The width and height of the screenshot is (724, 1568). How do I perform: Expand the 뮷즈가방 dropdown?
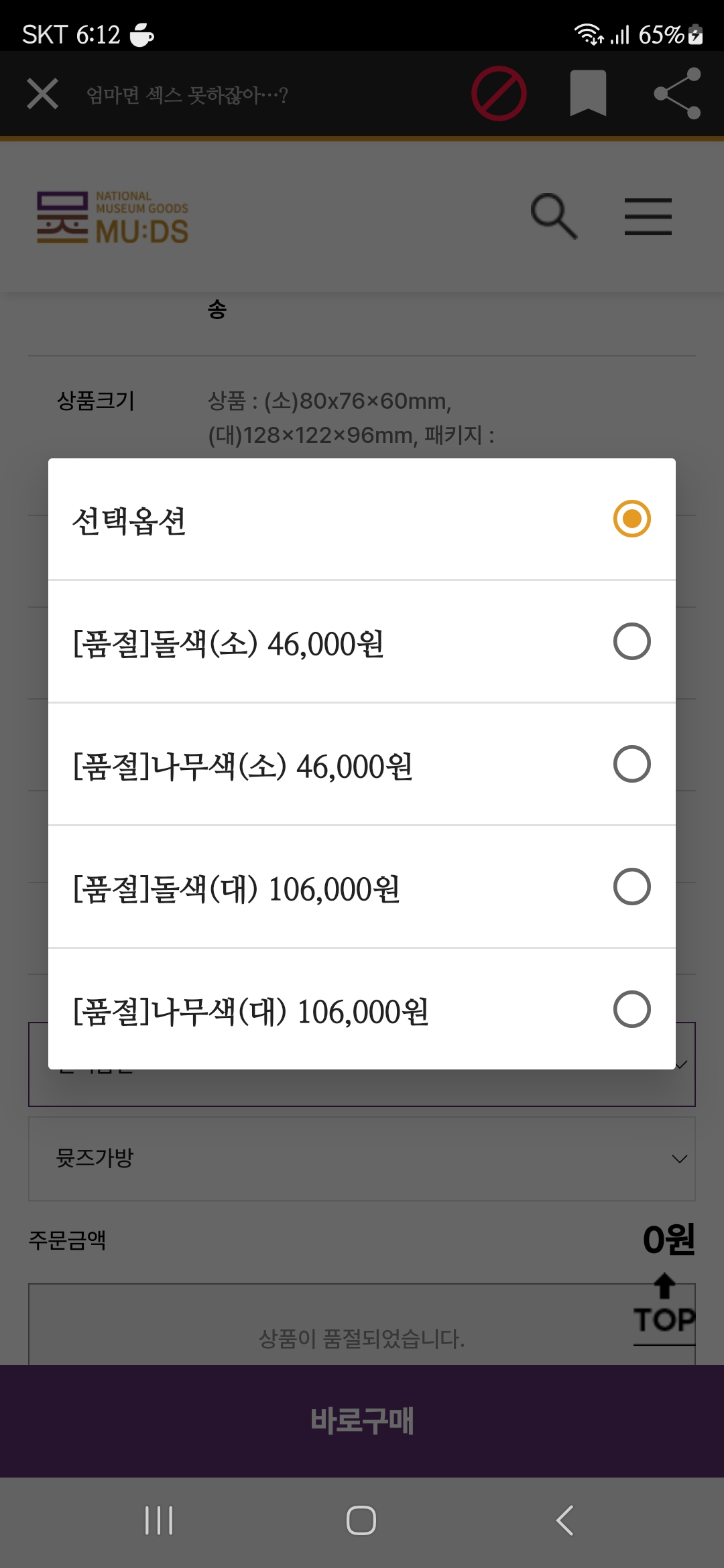pyautogui.click(x=362, y=1159)
